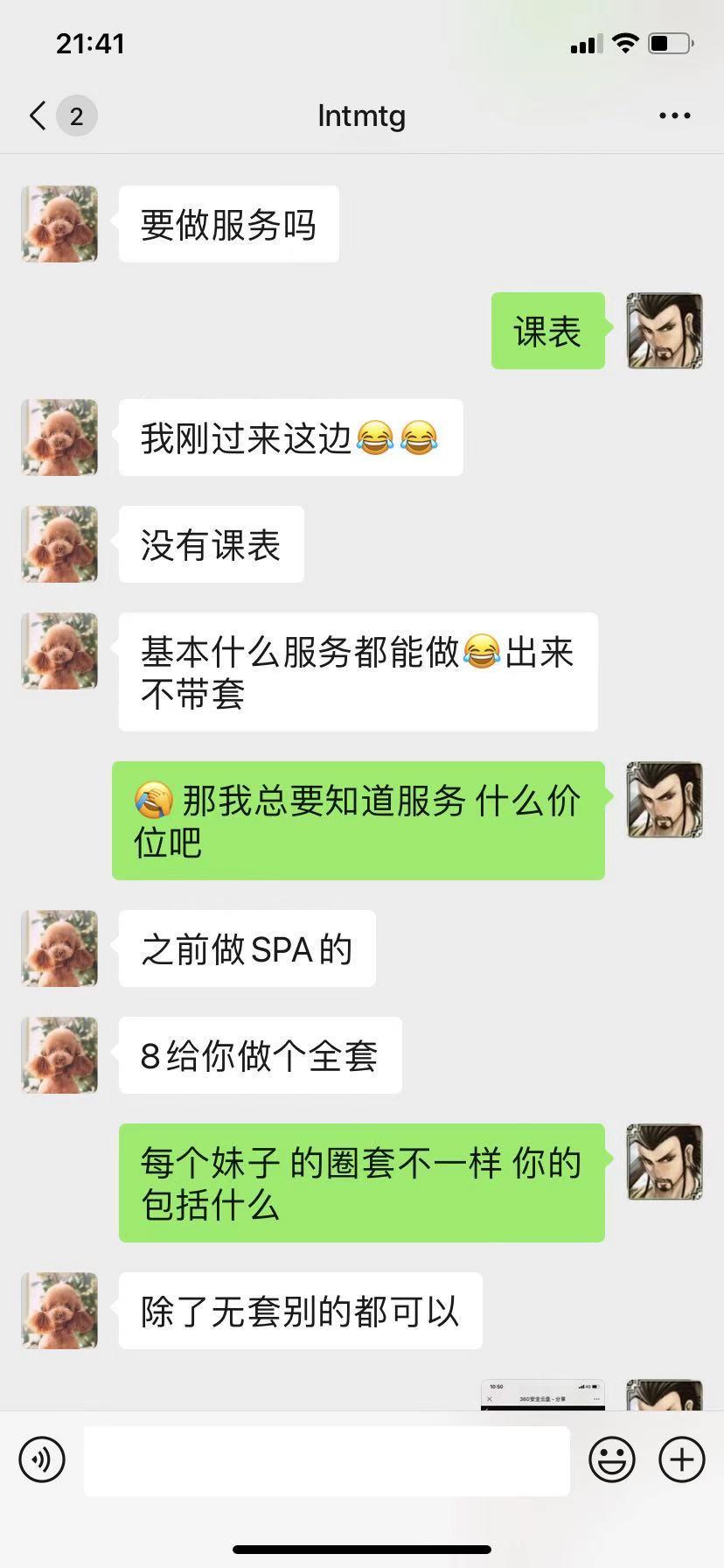
Task: Select the 要做服务吗 message bubble
Action: point(228,224)
